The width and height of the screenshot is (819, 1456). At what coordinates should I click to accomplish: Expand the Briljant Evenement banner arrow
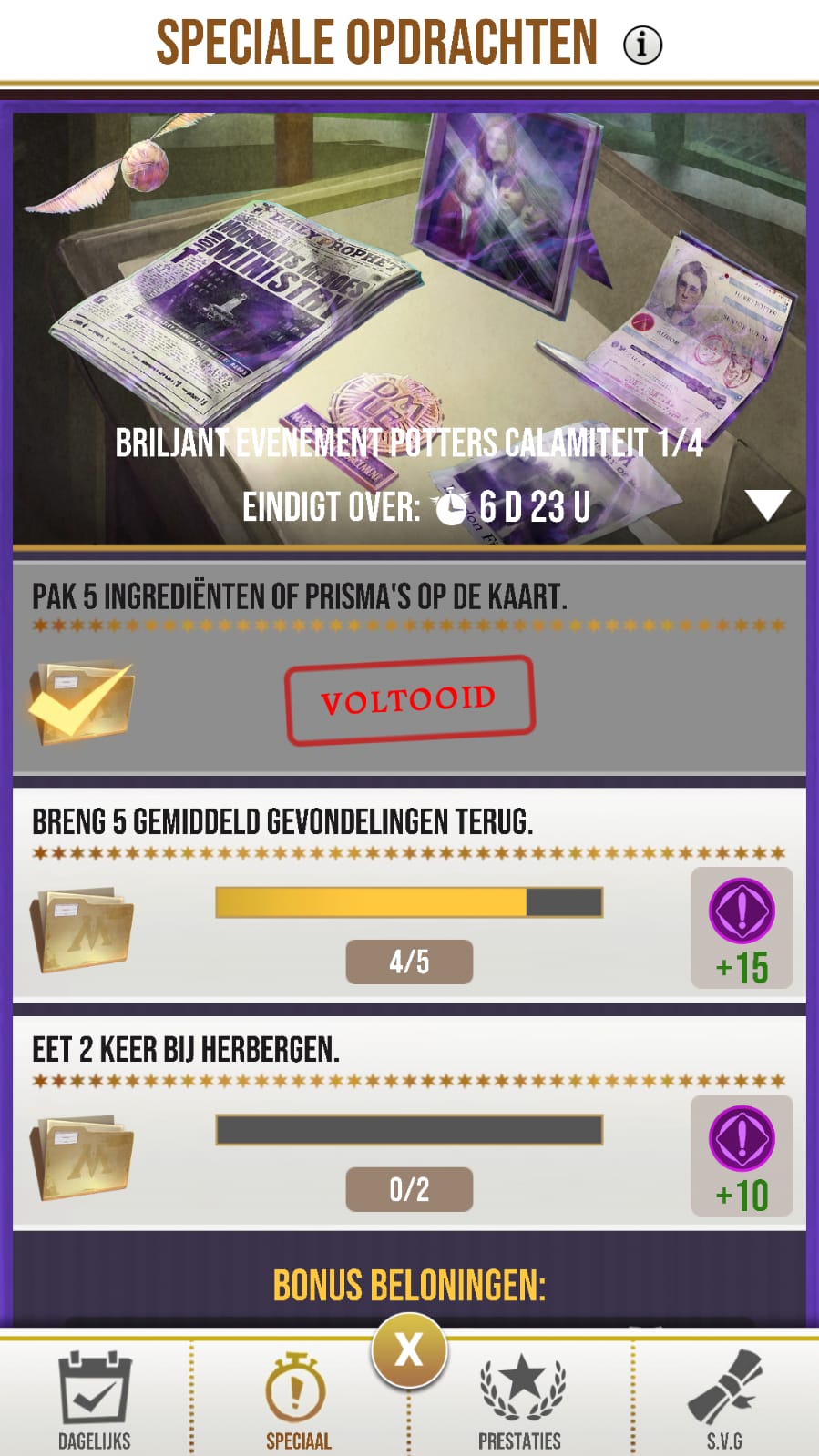pos(767,504)
